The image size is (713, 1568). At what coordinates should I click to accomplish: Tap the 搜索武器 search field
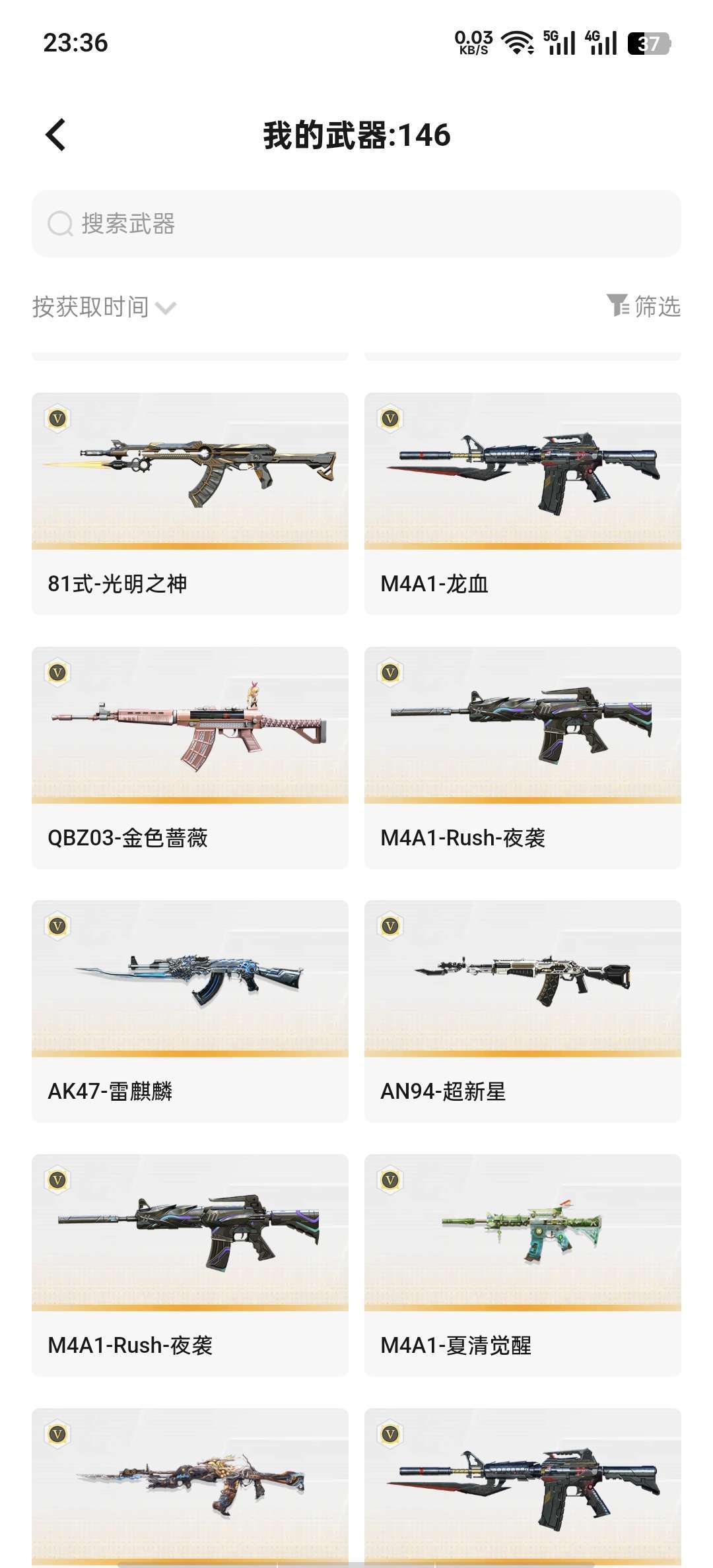[x=356, y=224]
